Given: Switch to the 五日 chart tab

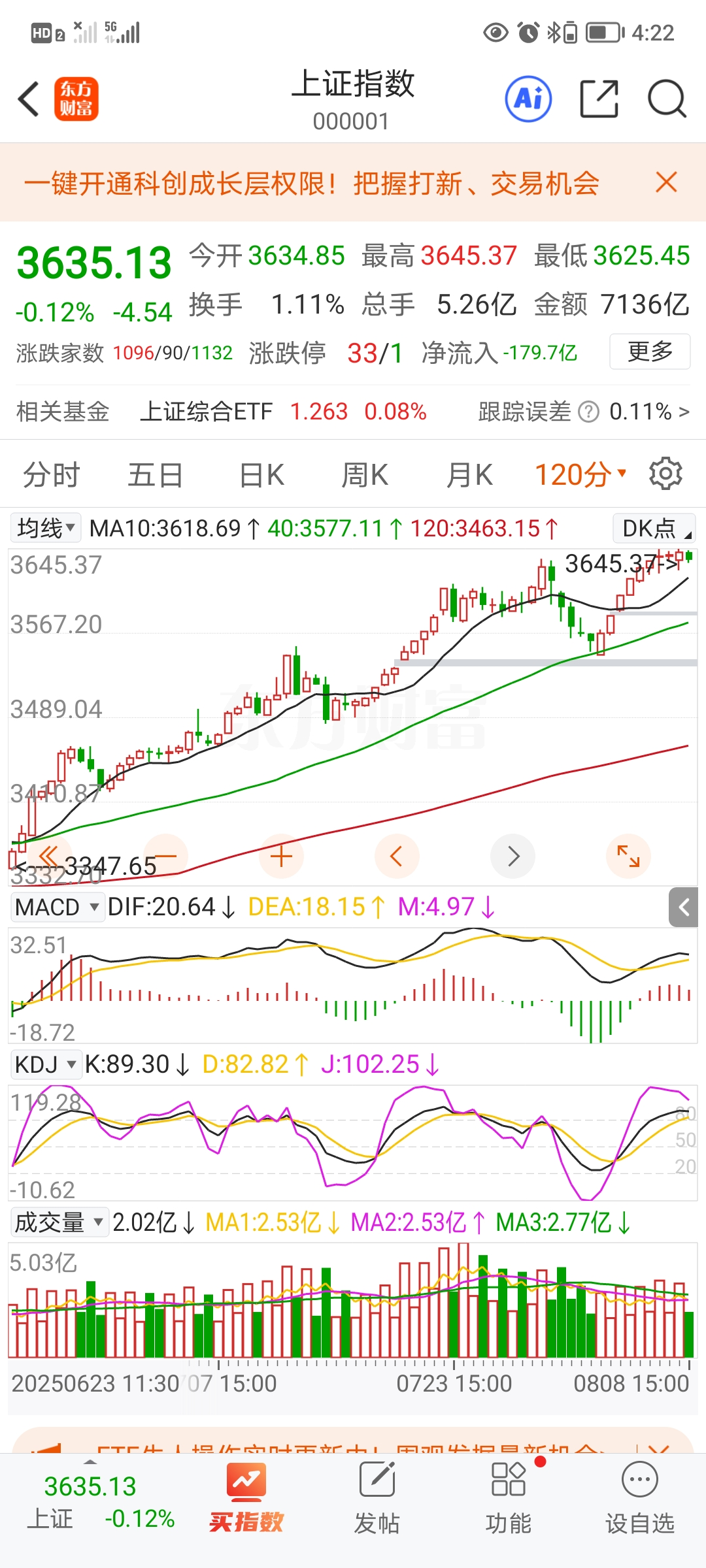Looking at the screenshot, I should click(155, 475).
